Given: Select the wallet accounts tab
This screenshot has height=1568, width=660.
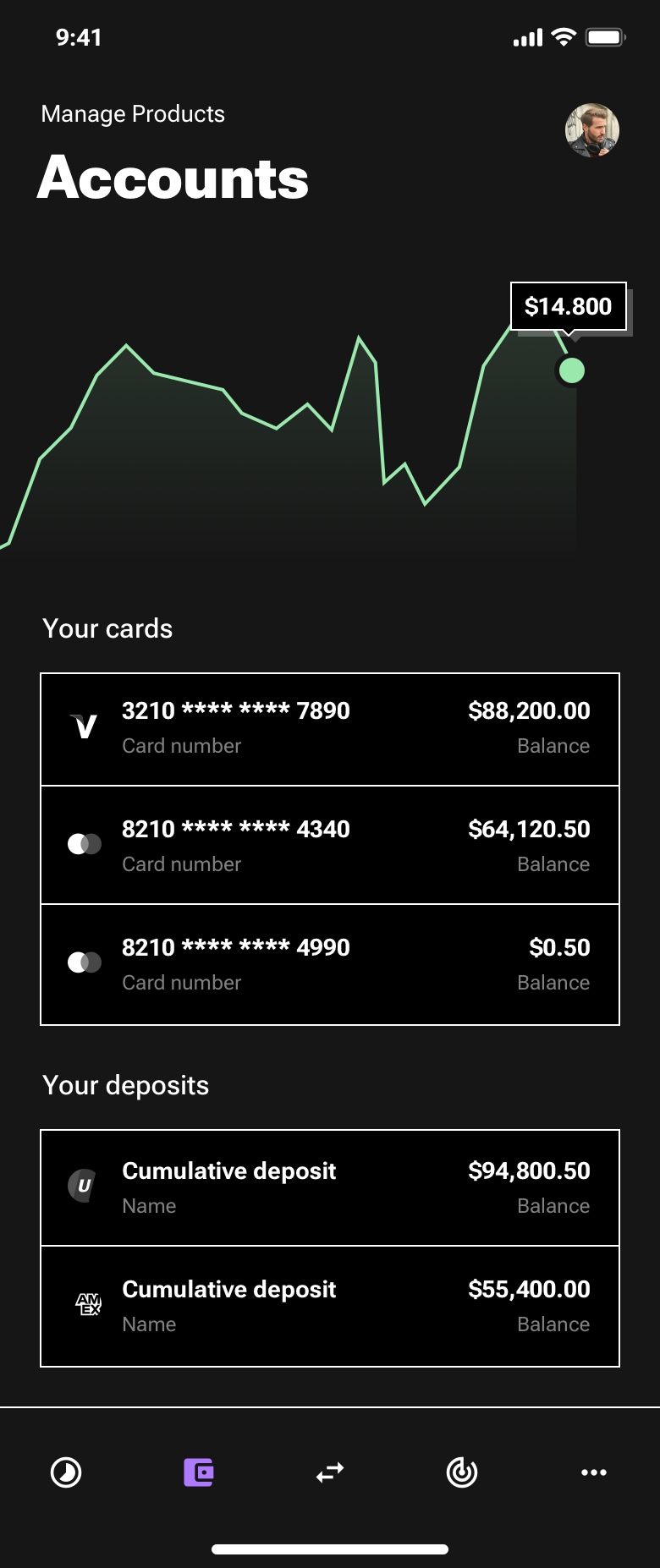Looking at the screenshot, I should 198,1472.
